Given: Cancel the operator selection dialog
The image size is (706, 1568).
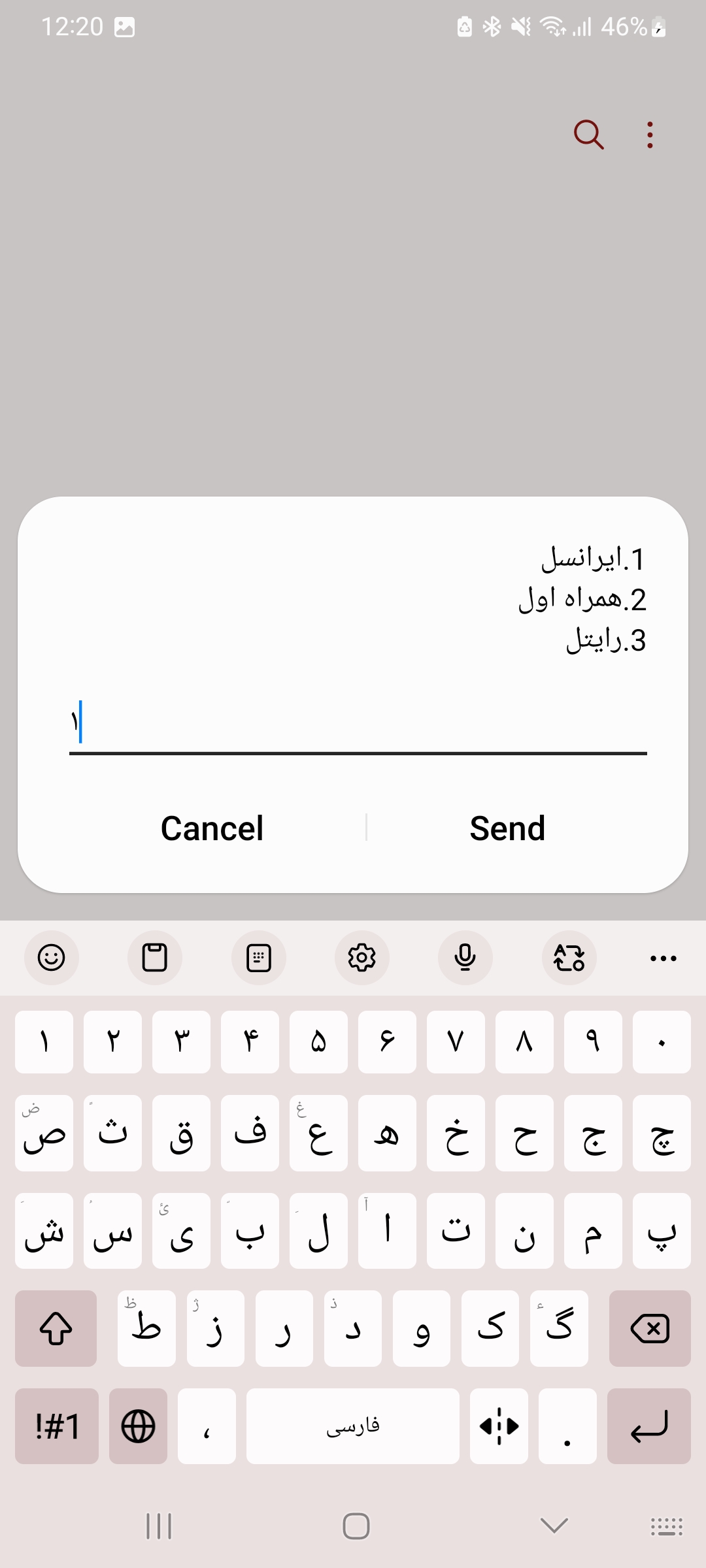Looking at the screenshot, I should pos(212,828).
